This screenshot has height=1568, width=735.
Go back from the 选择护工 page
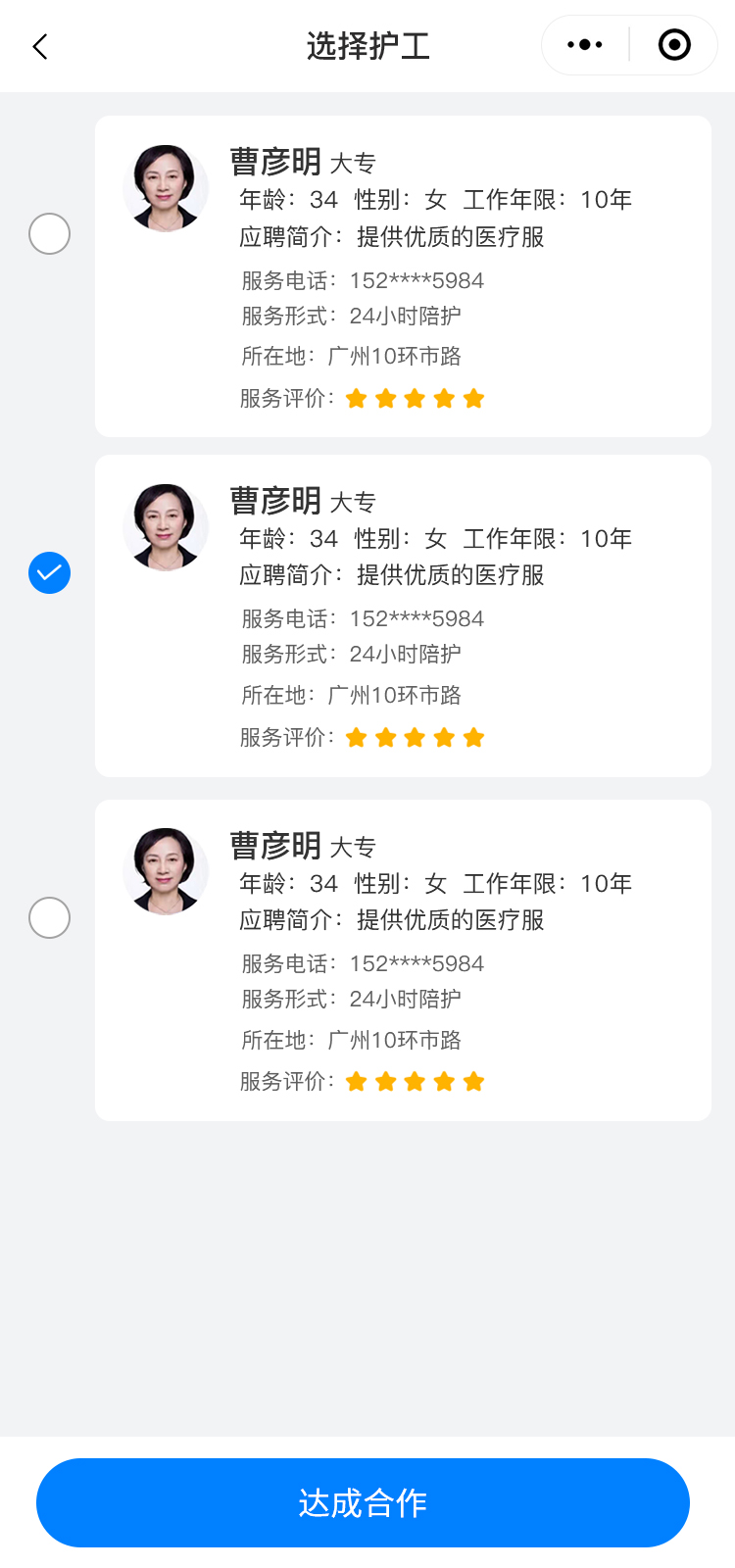coord(40,46)
